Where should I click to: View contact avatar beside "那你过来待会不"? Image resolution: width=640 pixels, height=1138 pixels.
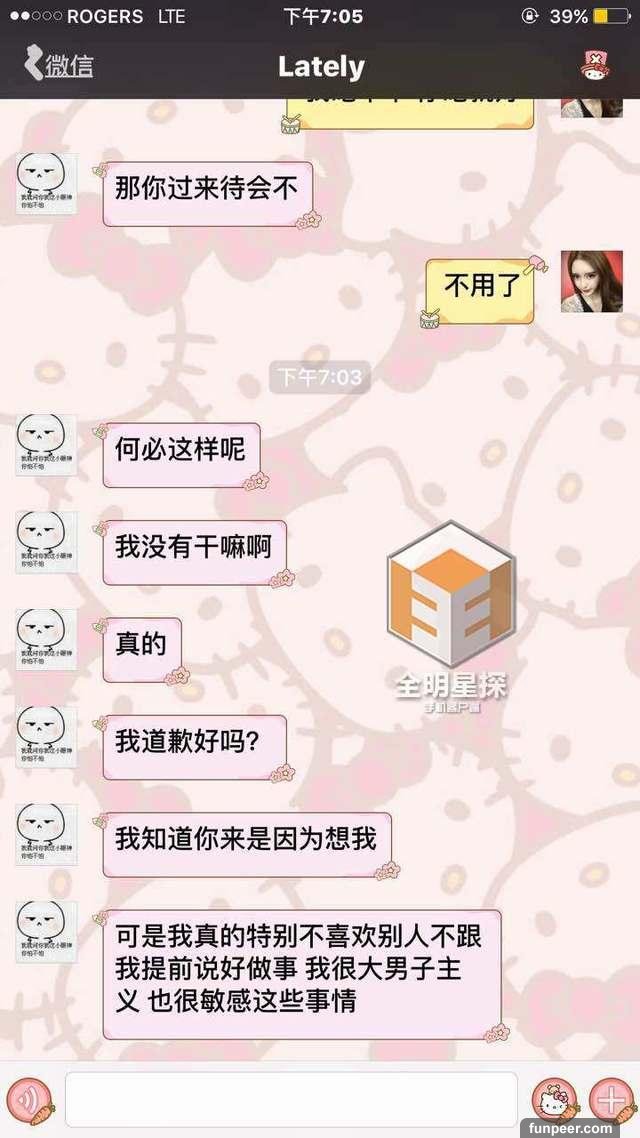(x=46, y=183)
